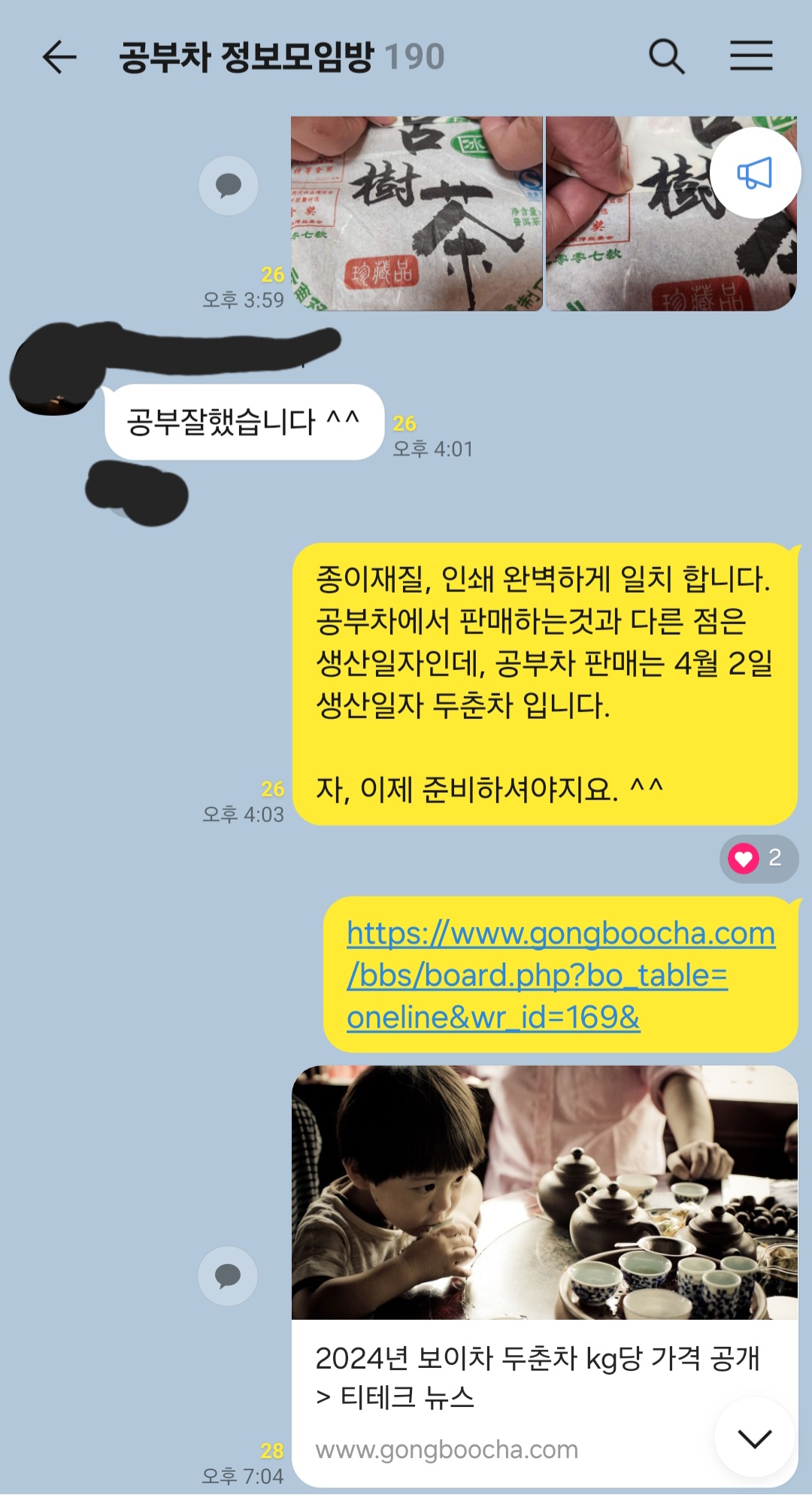Open the chat room hamburger menu
The height and width of the screenshot is (1498, 812).
click(x=751, y=56)
